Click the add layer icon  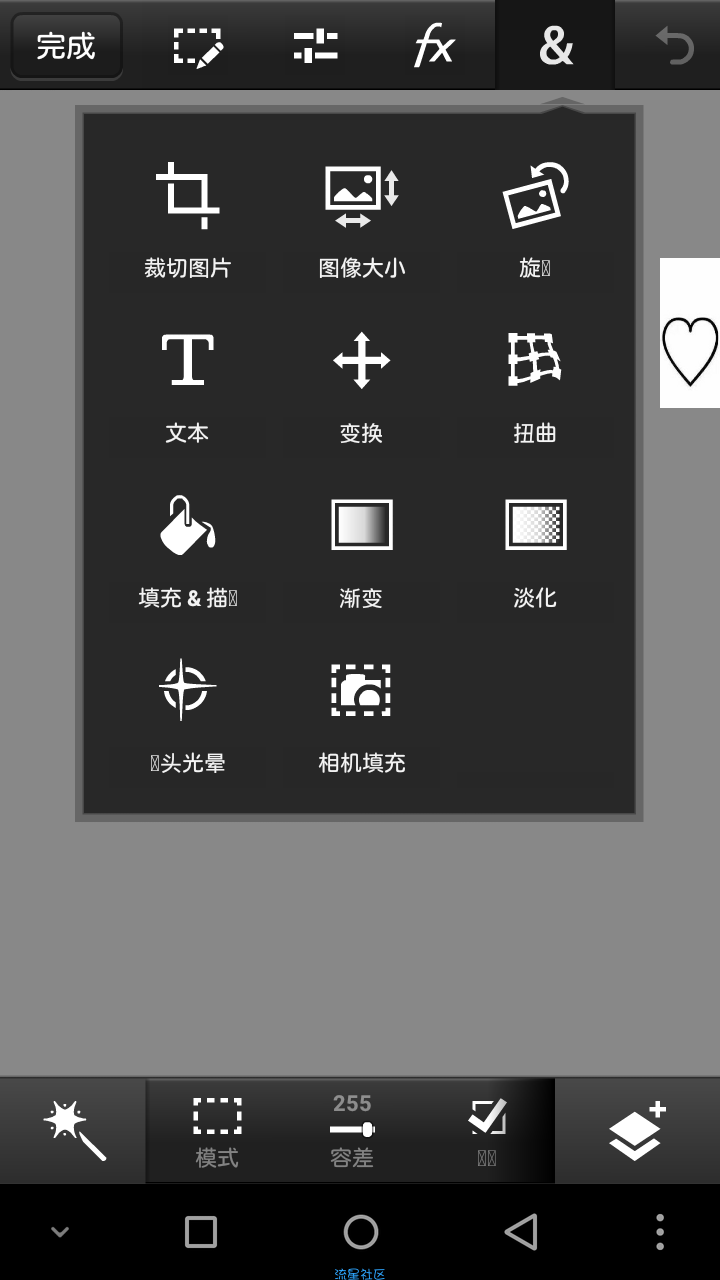(634, 1130)
